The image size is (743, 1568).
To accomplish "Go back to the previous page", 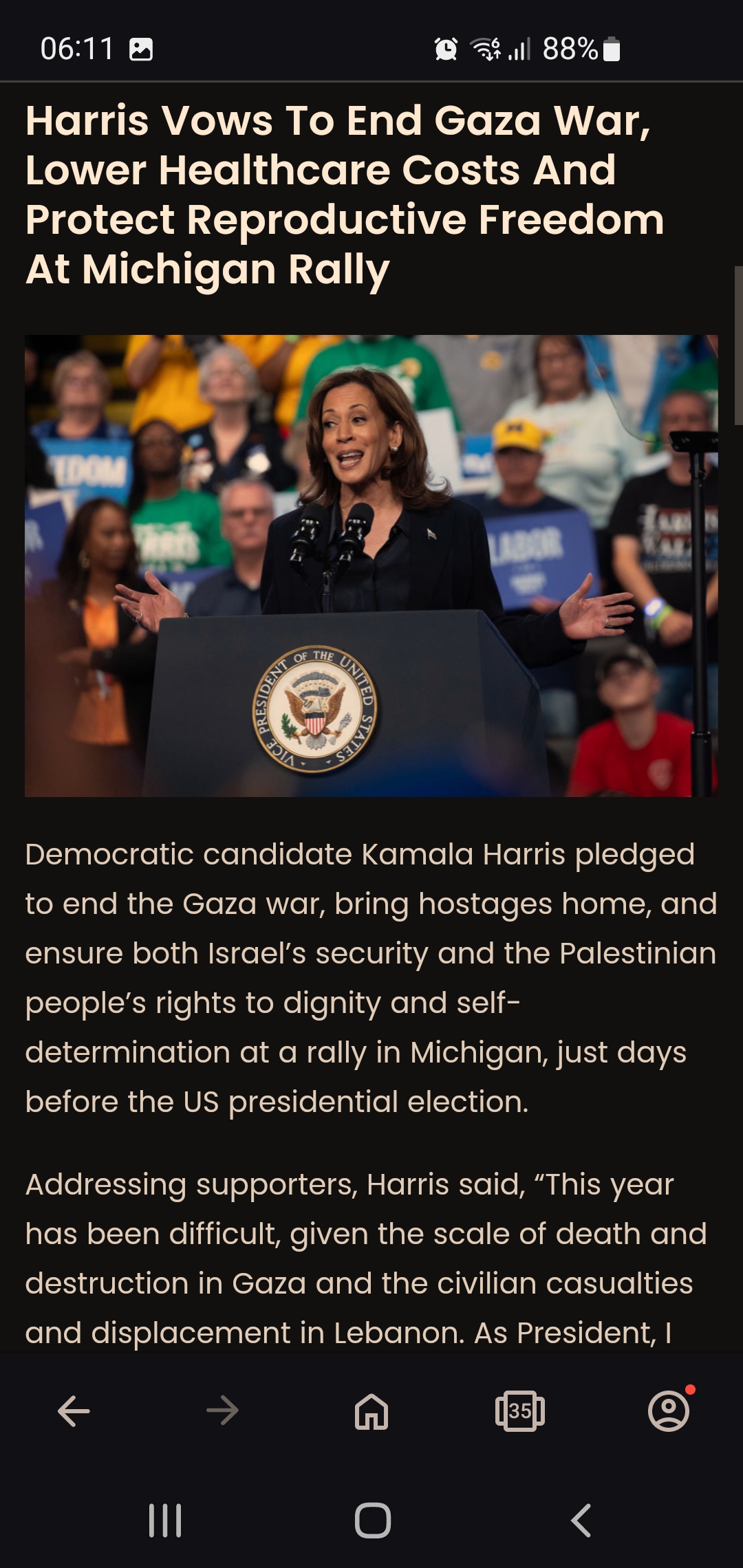I will [74, 1411].
